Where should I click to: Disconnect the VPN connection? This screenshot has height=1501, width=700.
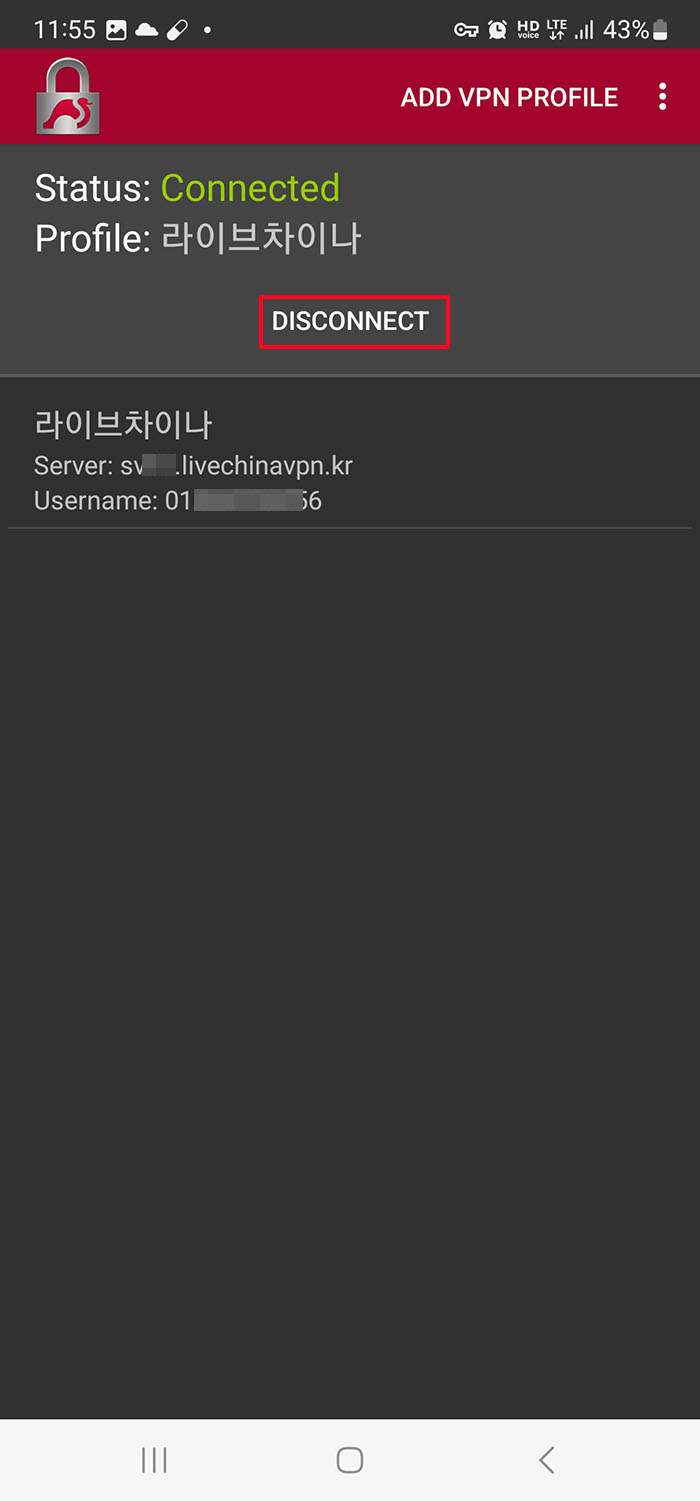(x=351, y=321)
